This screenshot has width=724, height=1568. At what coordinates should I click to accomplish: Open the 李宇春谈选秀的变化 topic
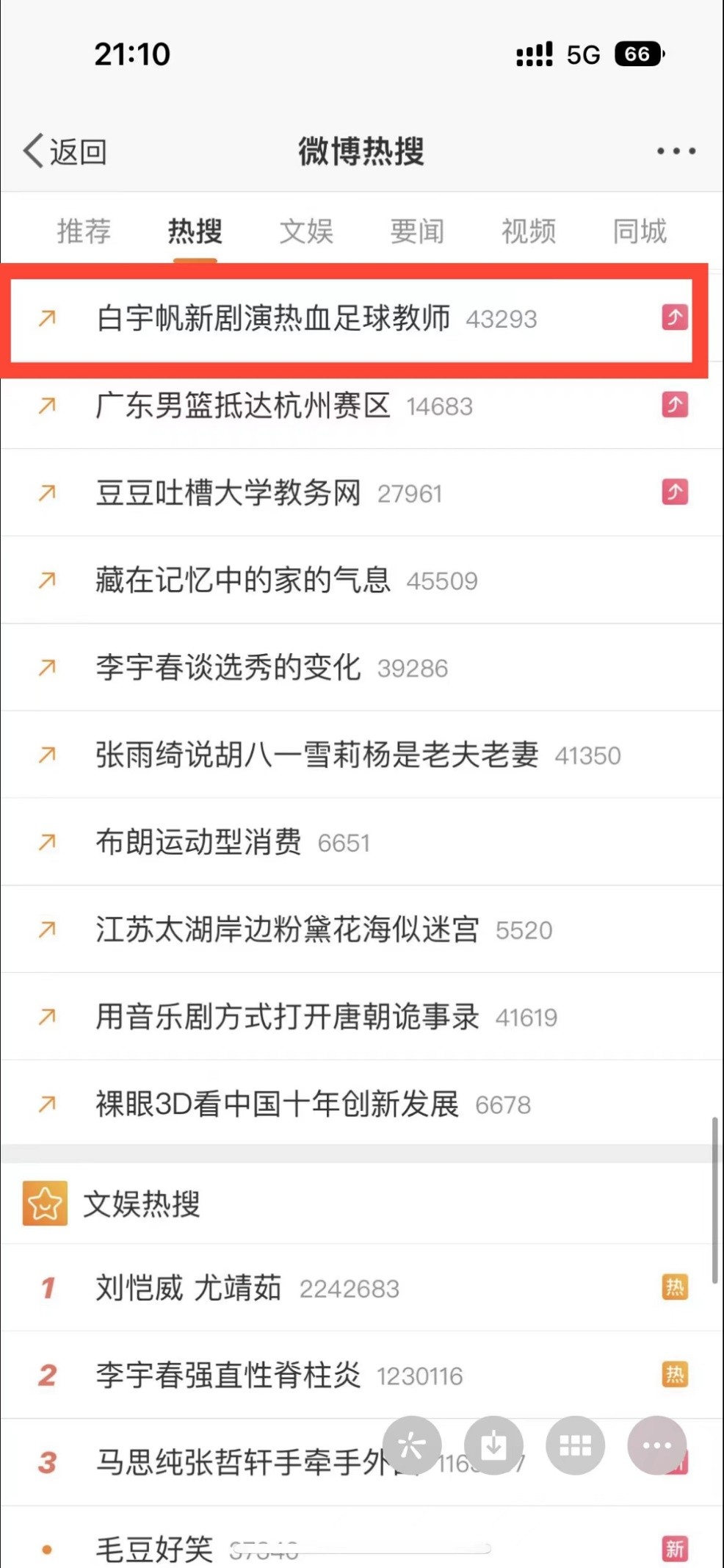(228, 667)
